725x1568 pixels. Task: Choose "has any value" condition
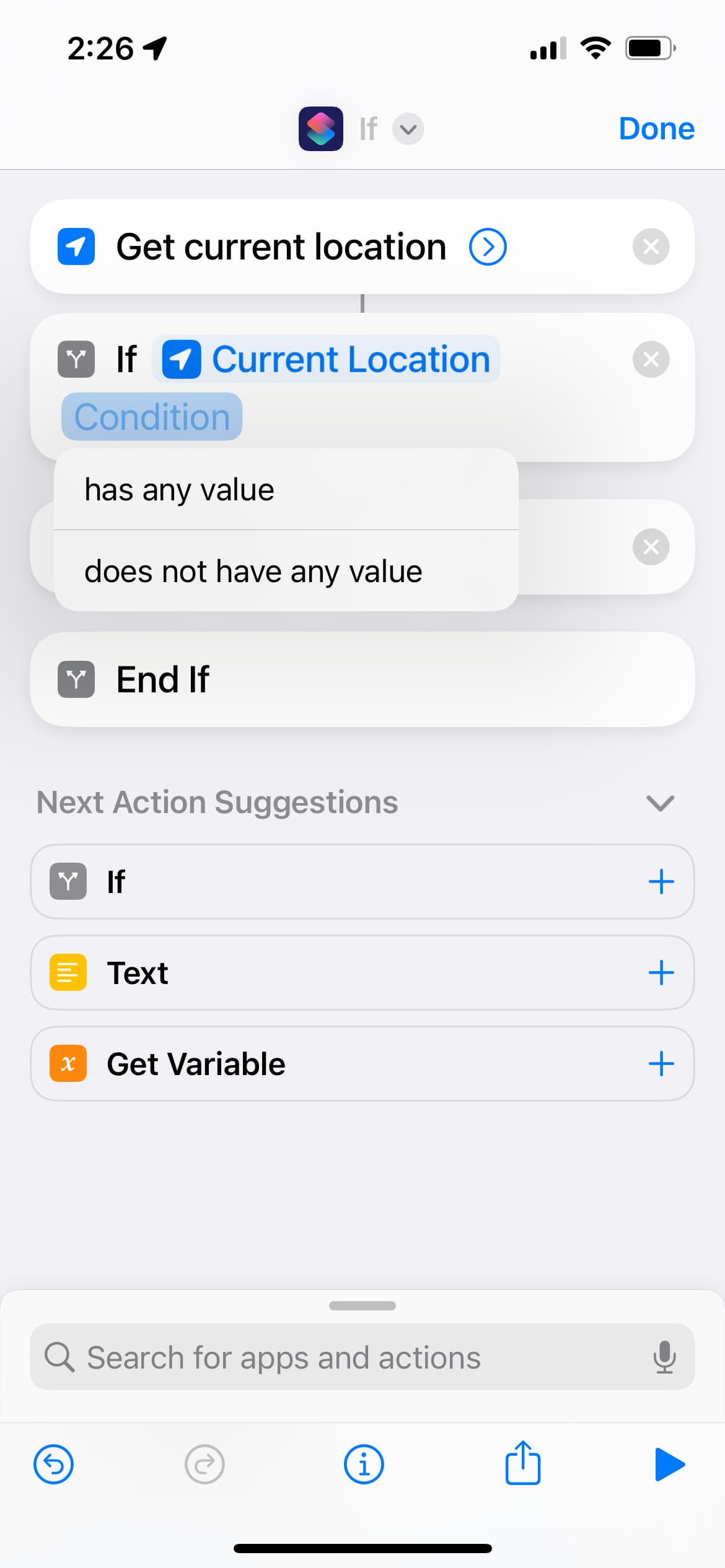(x=286, y=489)
